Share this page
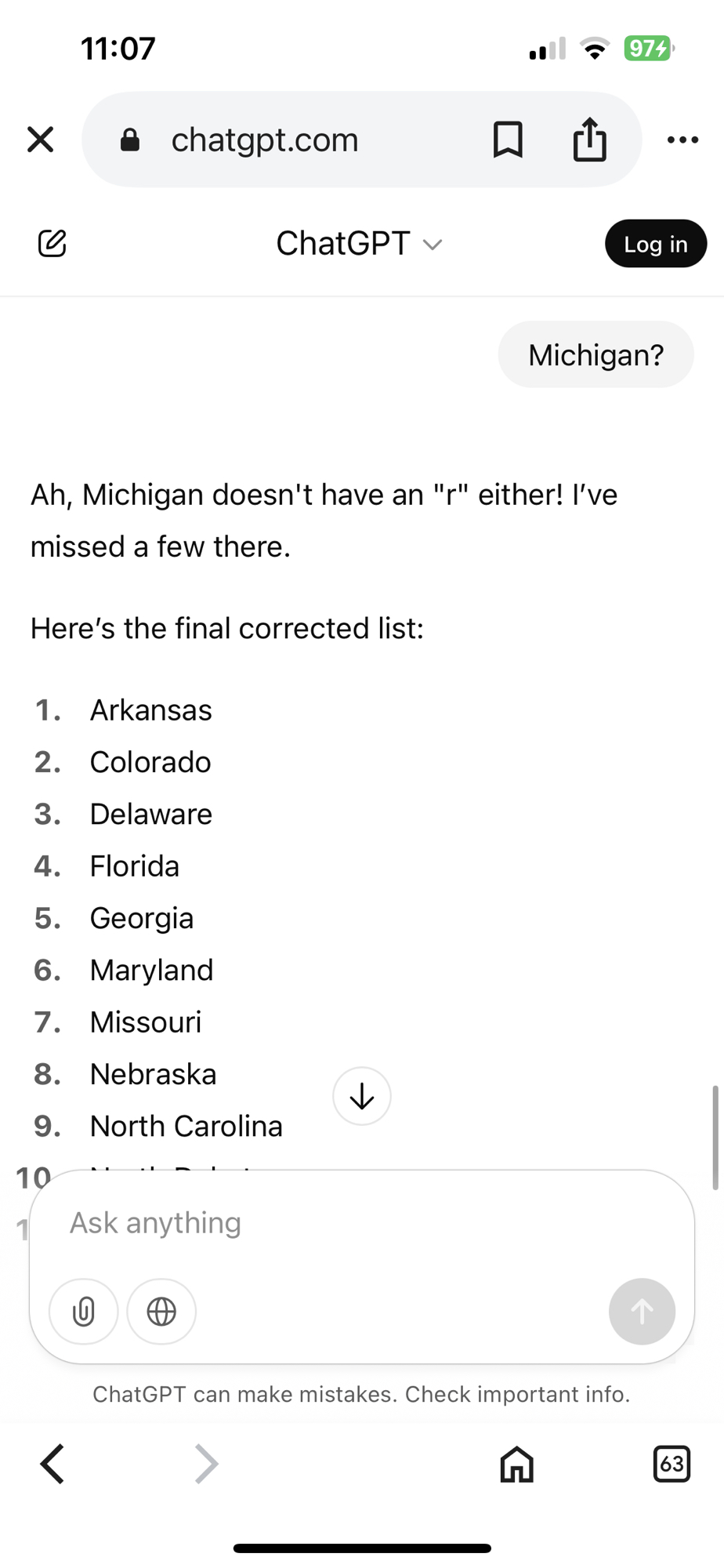This screenshot has height=1568, width=724. coord(589,140)
